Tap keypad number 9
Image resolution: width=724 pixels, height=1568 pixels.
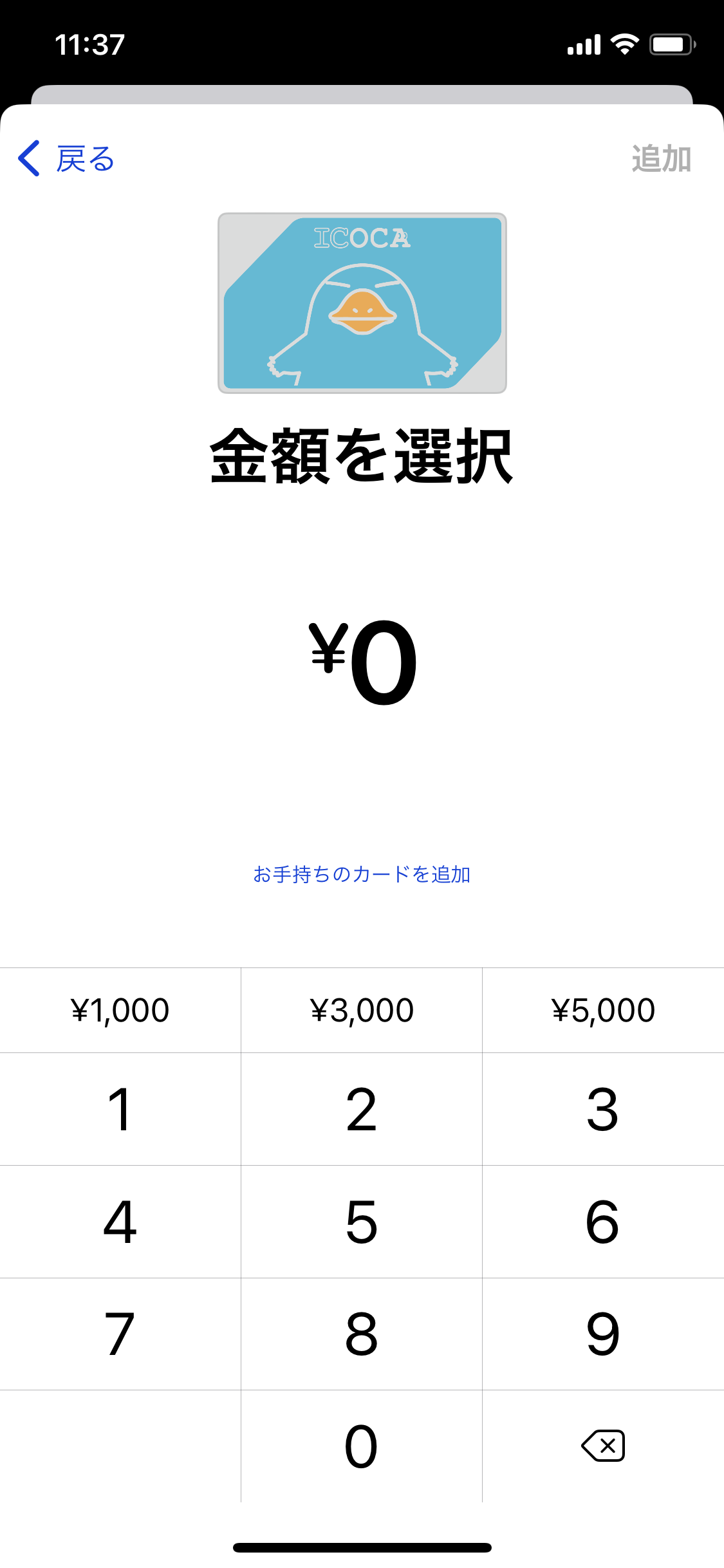coord(604,1334)
